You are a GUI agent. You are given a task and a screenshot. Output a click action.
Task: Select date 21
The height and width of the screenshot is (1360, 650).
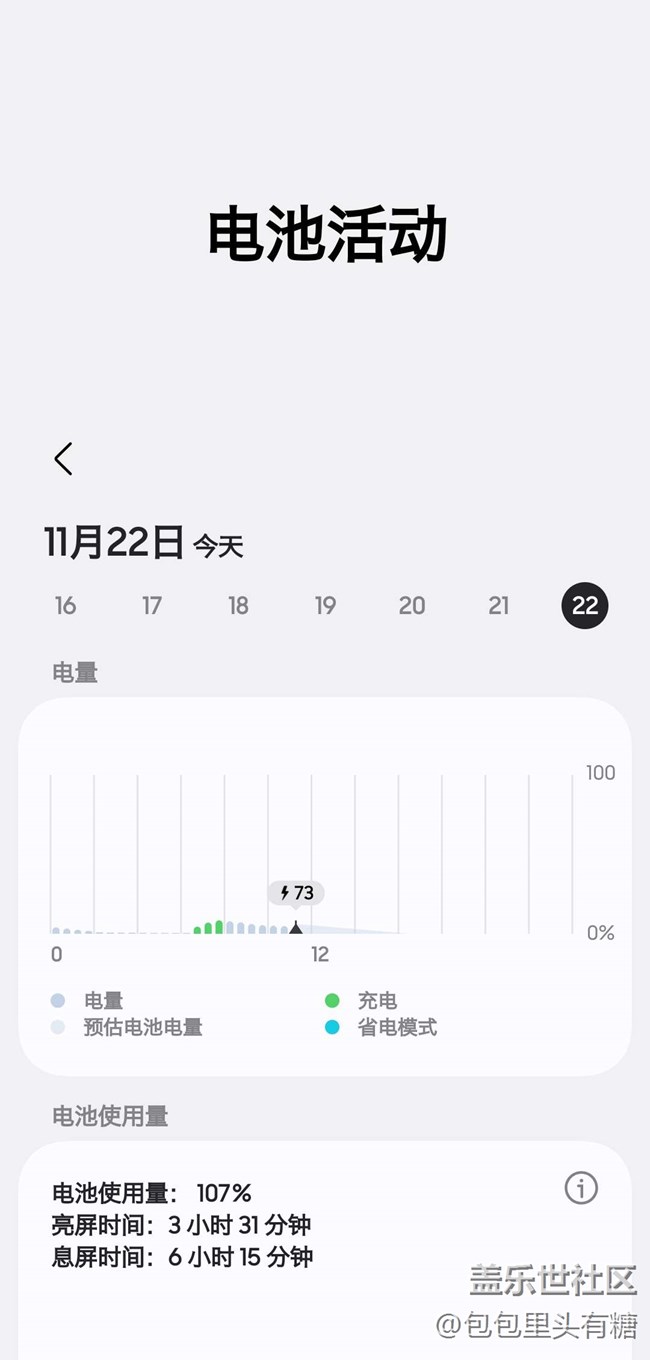tap(499, 605)
